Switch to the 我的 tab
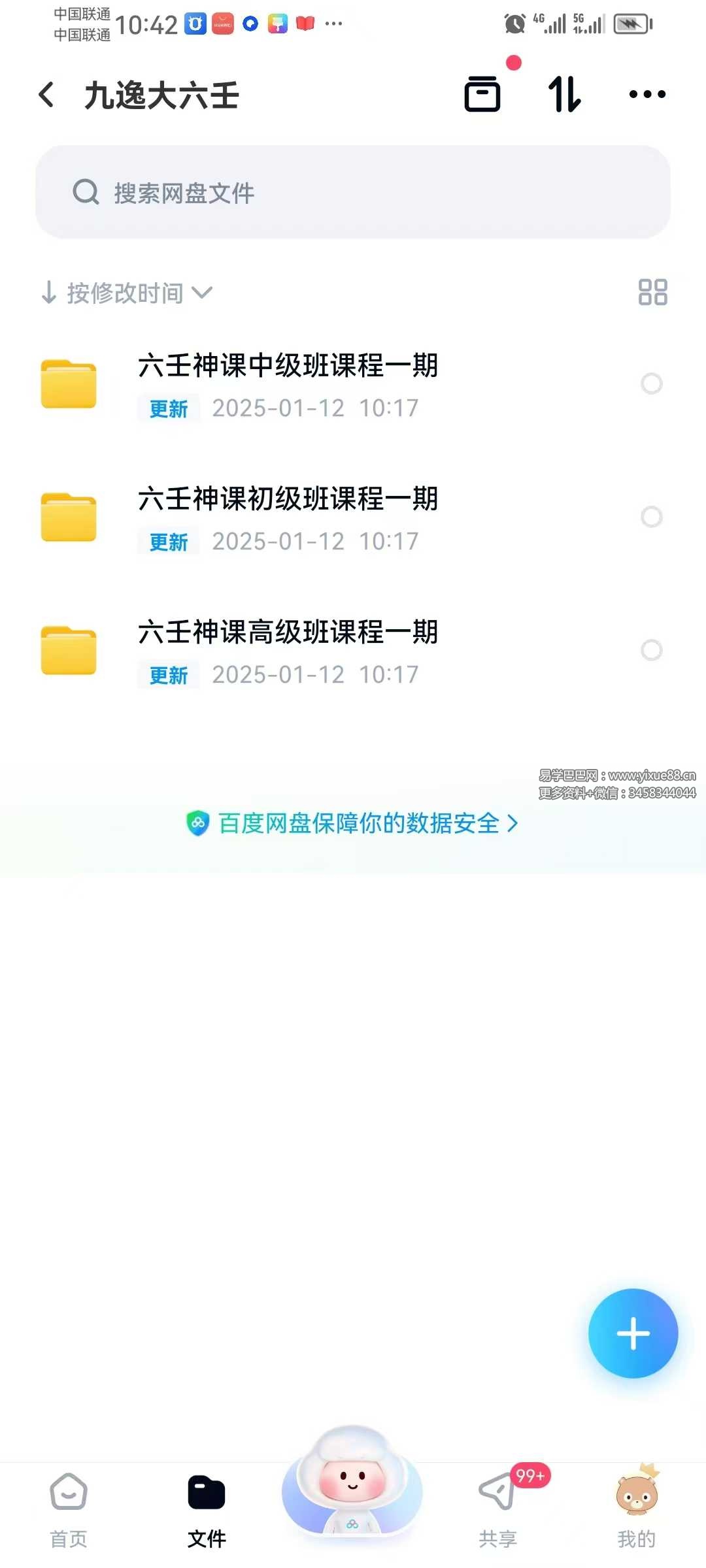Screen dimensions: 706x1568 tap(636, 1509)
